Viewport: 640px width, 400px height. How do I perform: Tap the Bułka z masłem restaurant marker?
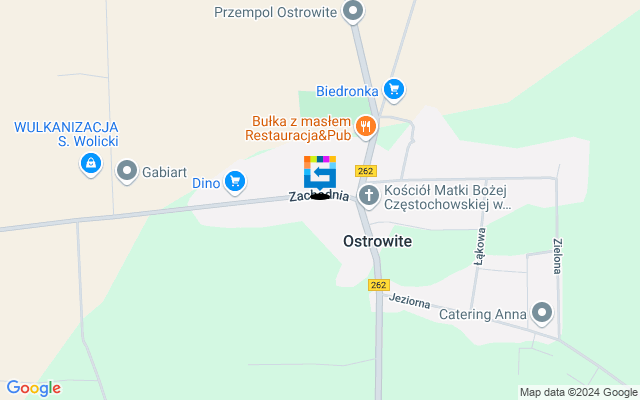click(367, 126)
